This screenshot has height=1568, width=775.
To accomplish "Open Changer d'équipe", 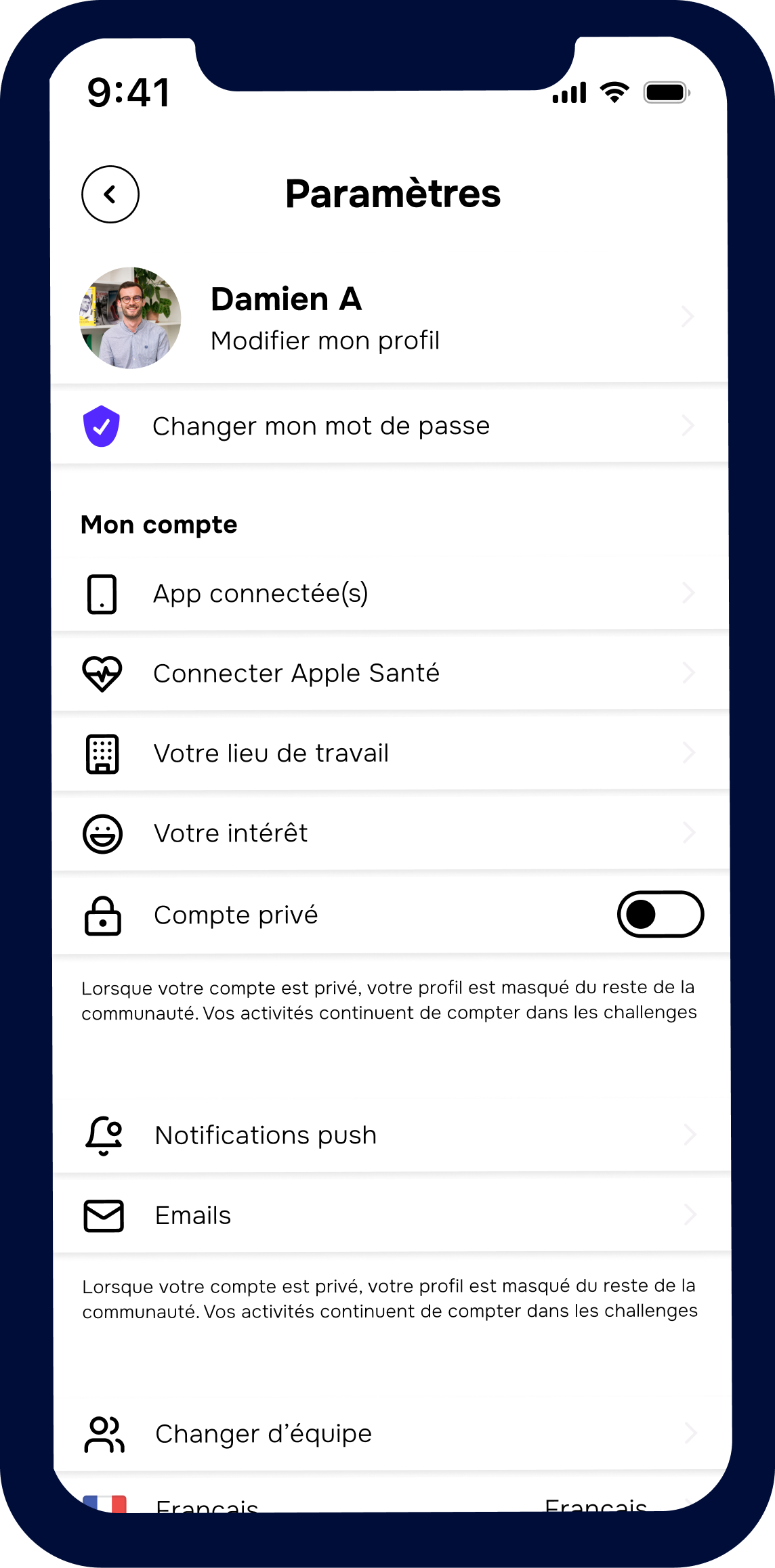I will (x=264, y=1433).
